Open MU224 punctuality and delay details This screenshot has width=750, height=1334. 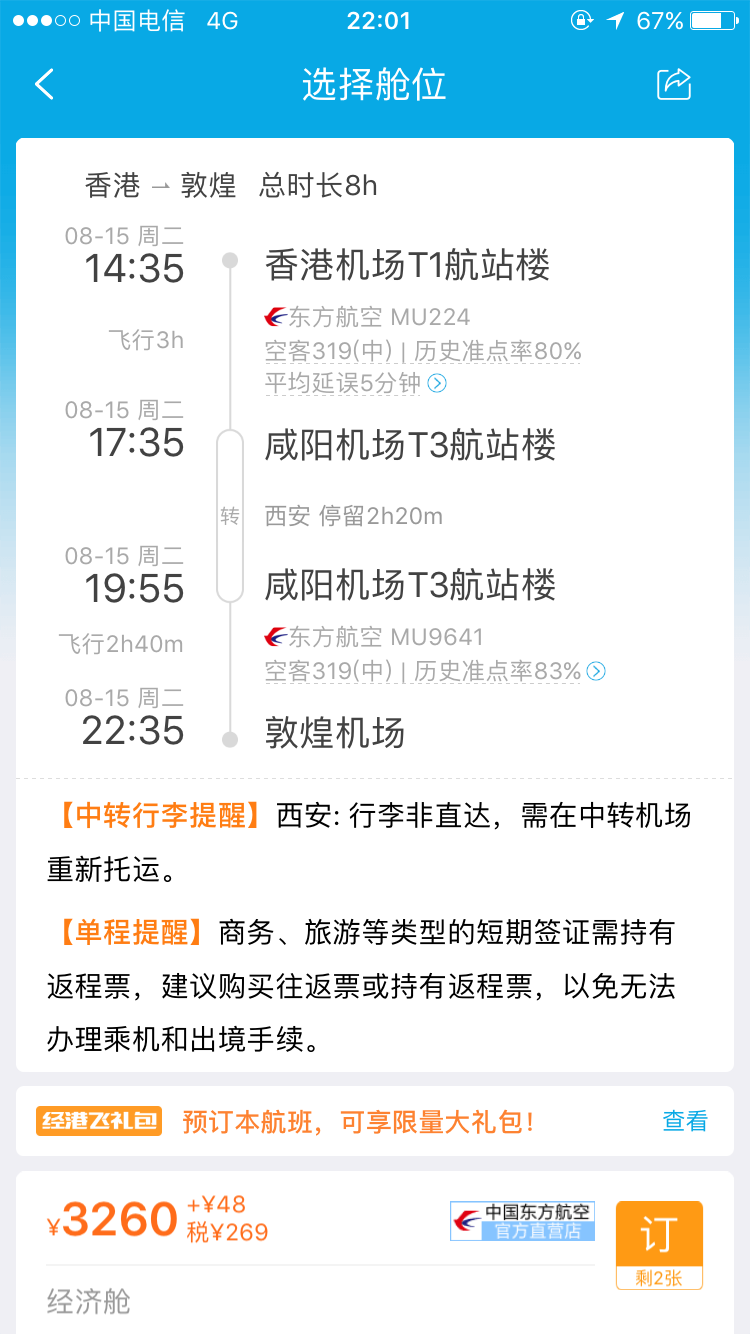point(437,383)
